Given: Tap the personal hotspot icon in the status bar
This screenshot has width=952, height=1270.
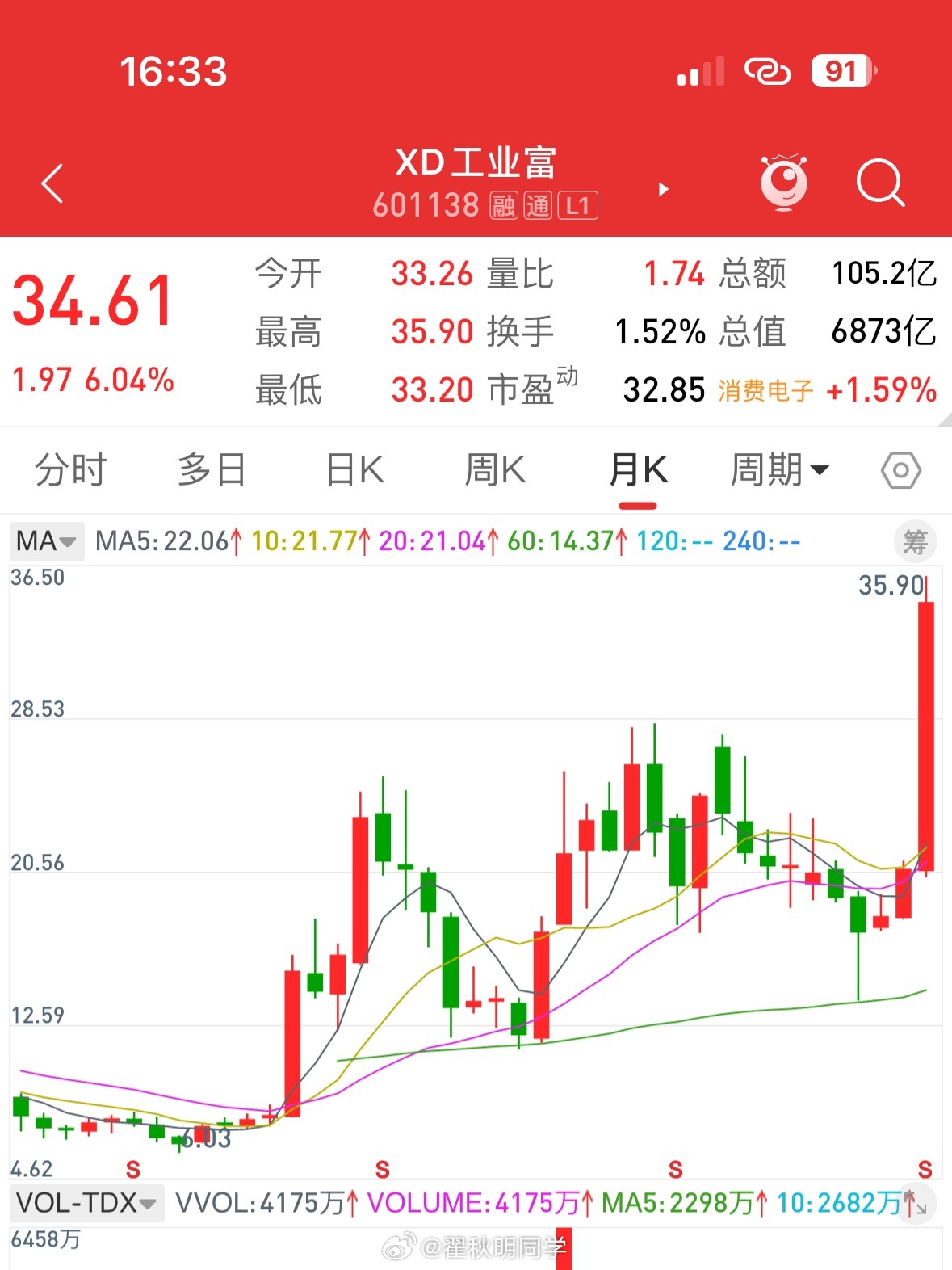Looking at the screenshot, I should click(x=768, y=71).
